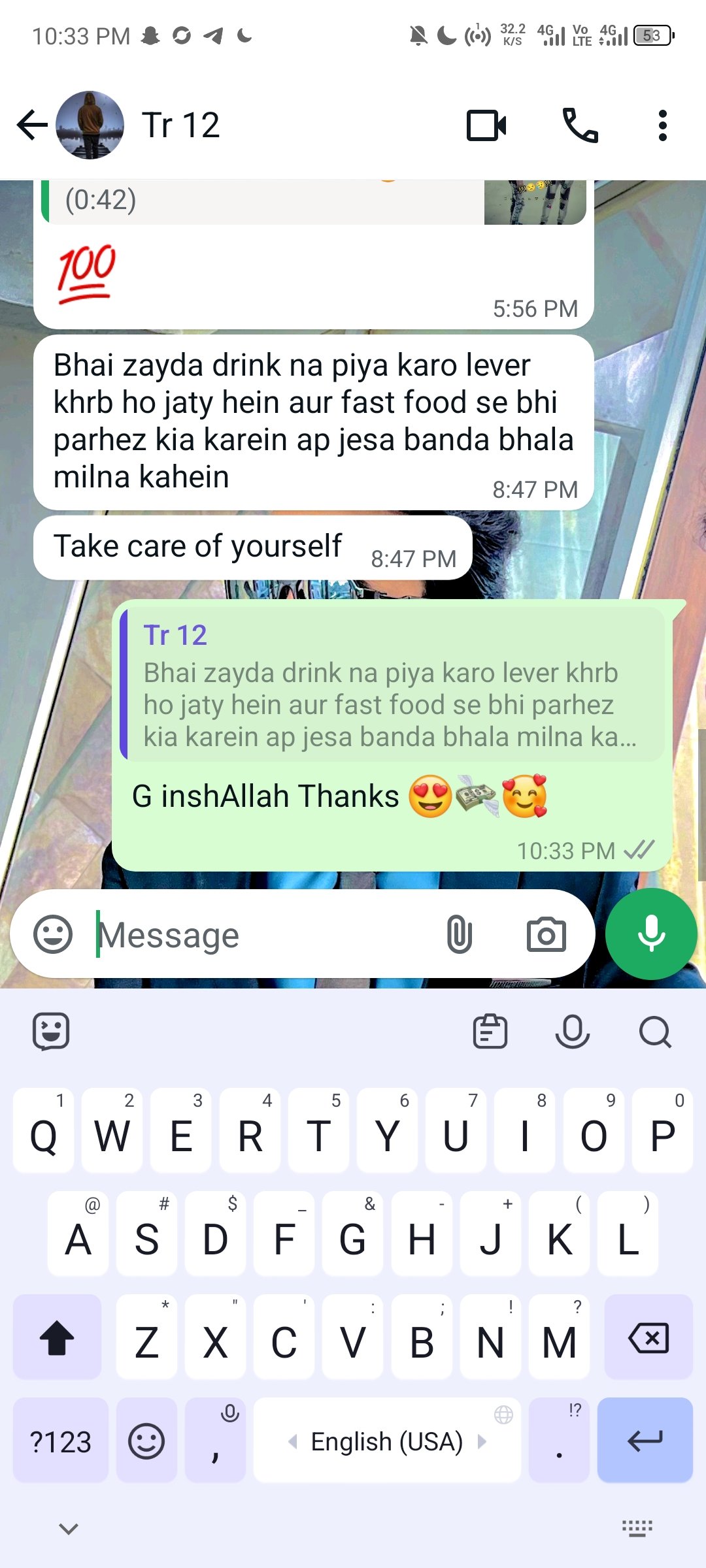Jump to quoted Tr 12 message in reply

pos(392,685)
